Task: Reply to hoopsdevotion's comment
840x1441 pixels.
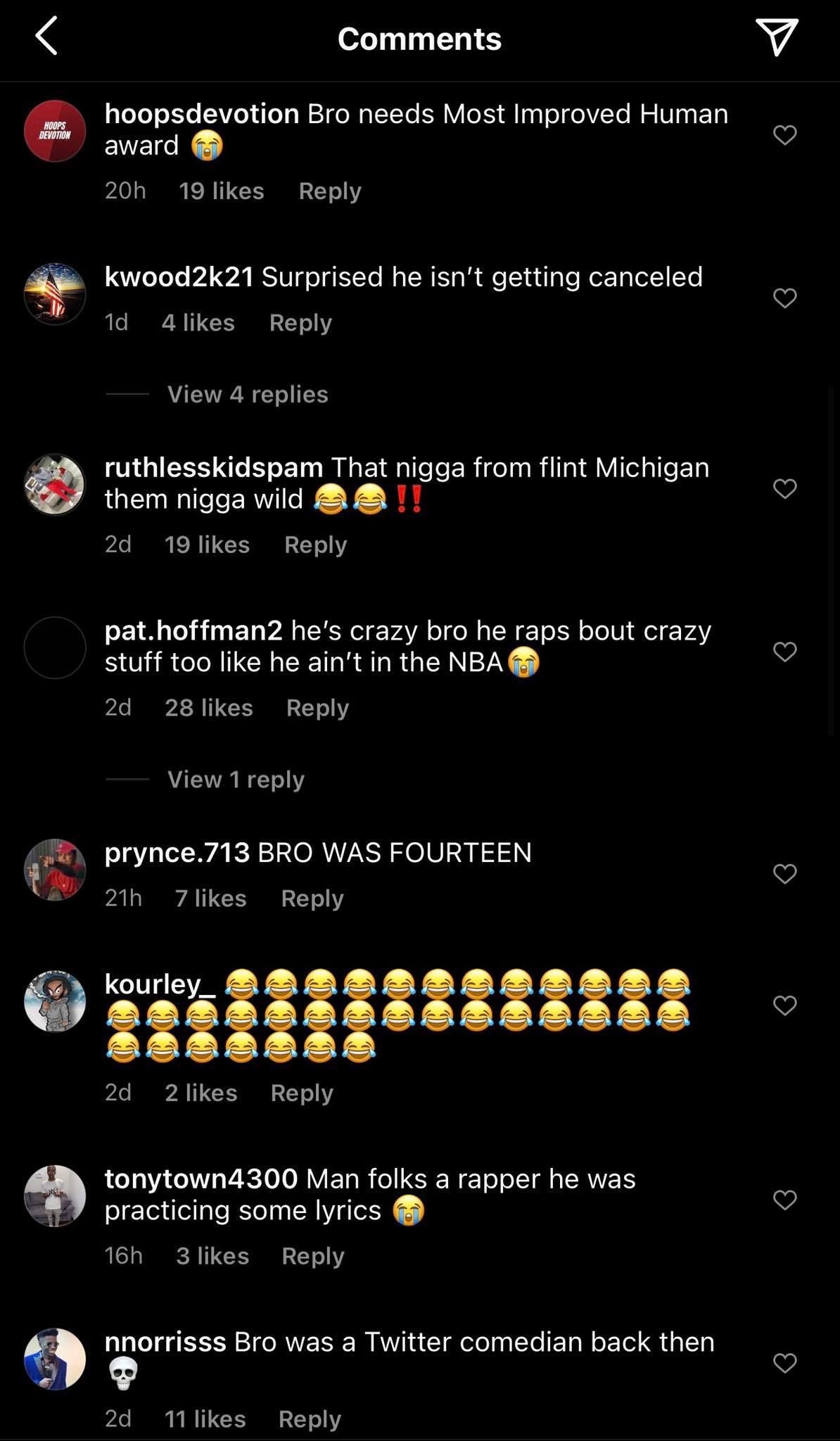Action: point(329,191)
